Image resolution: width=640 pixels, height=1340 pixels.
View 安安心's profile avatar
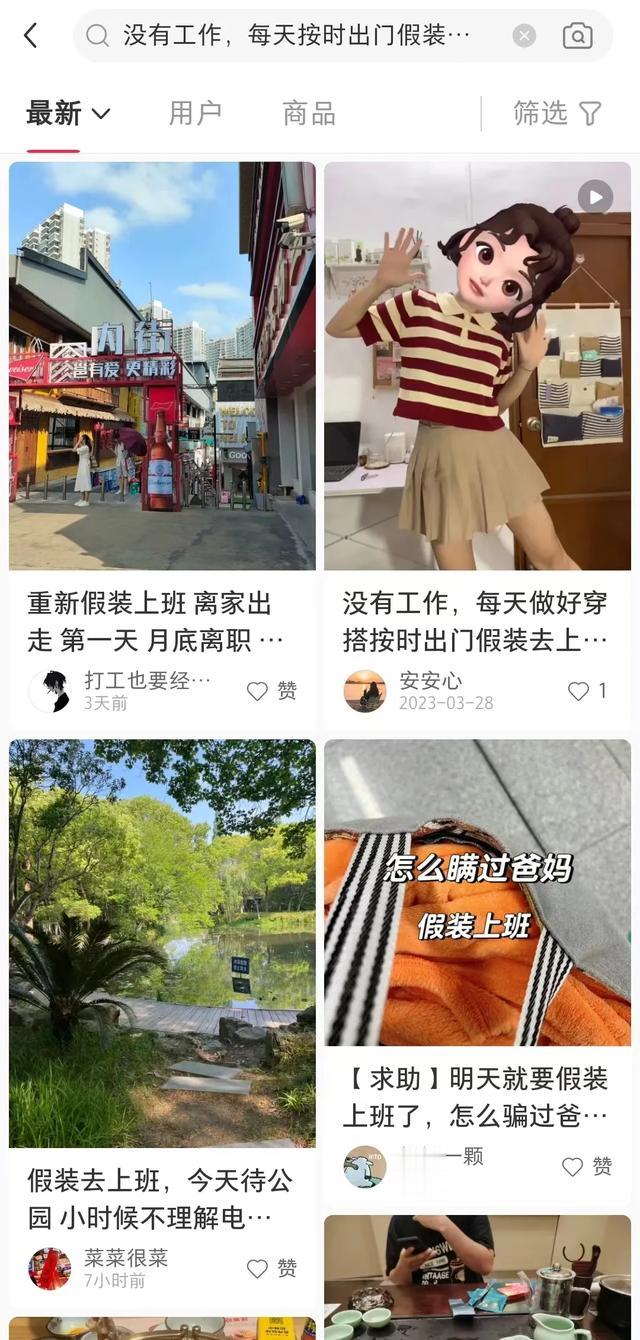click(365, 691)
